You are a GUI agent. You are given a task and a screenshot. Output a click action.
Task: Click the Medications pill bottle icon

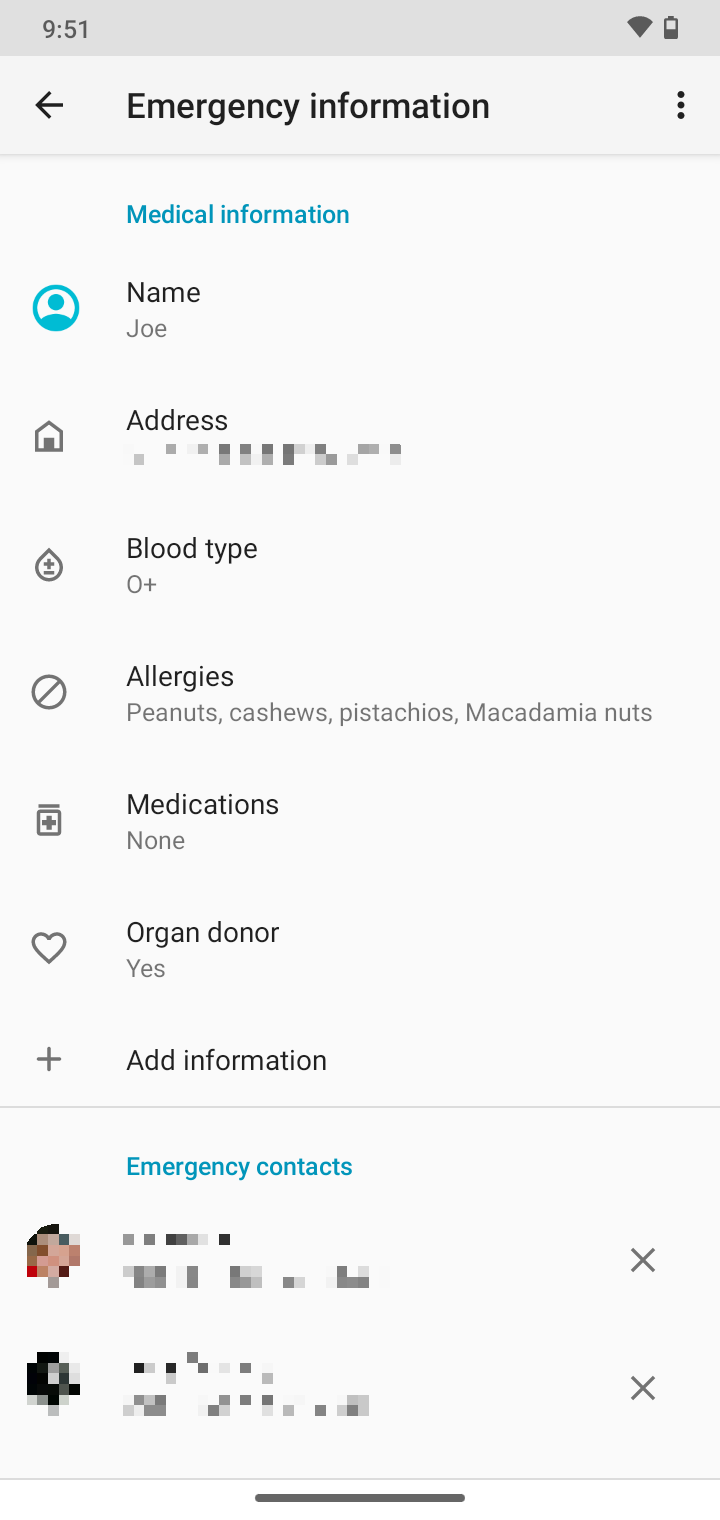pyautogui.click(x=48, y=819)
